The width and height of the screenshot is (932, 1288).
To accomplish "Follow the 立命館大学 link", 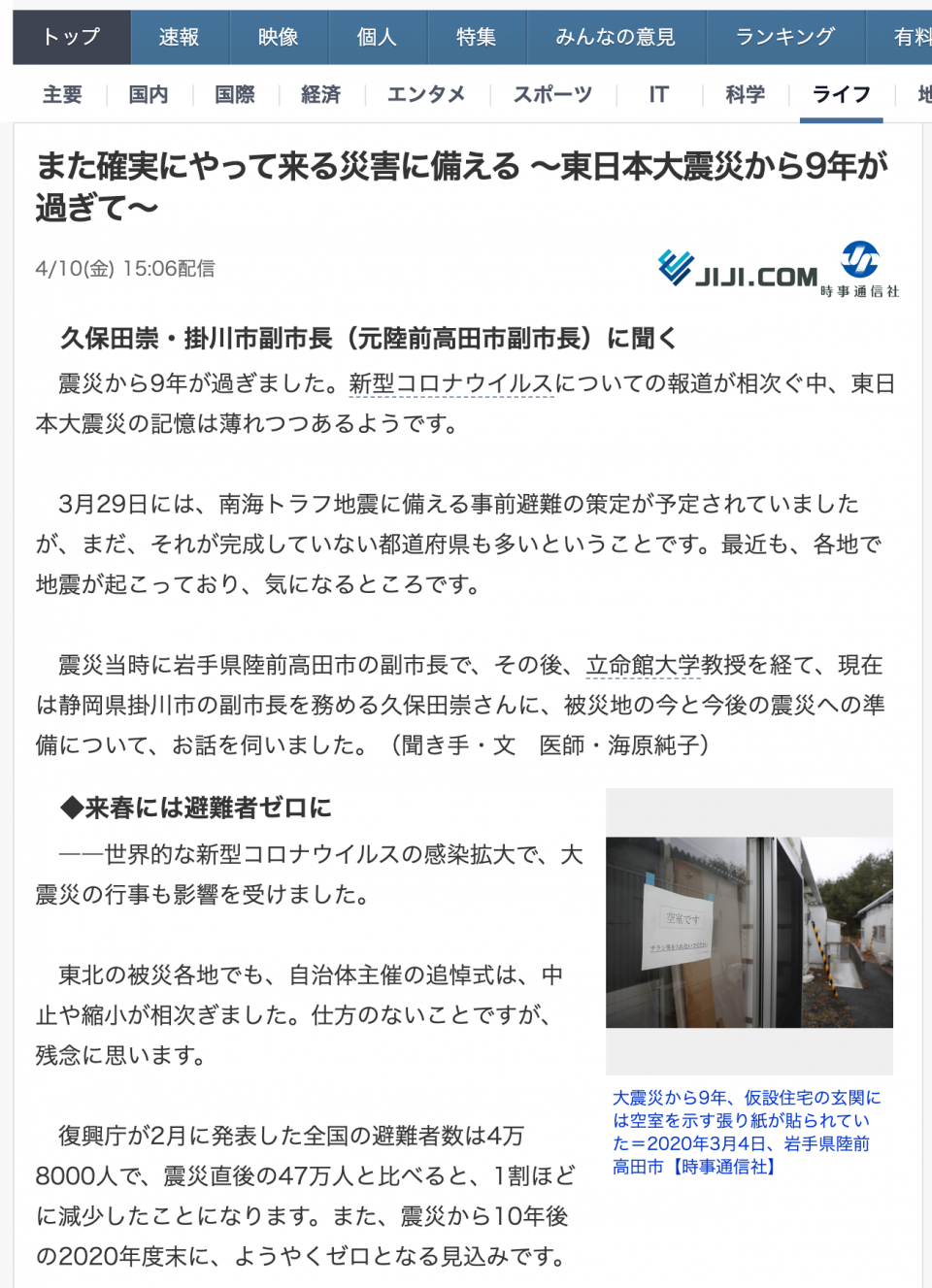I will click(643, 665).
